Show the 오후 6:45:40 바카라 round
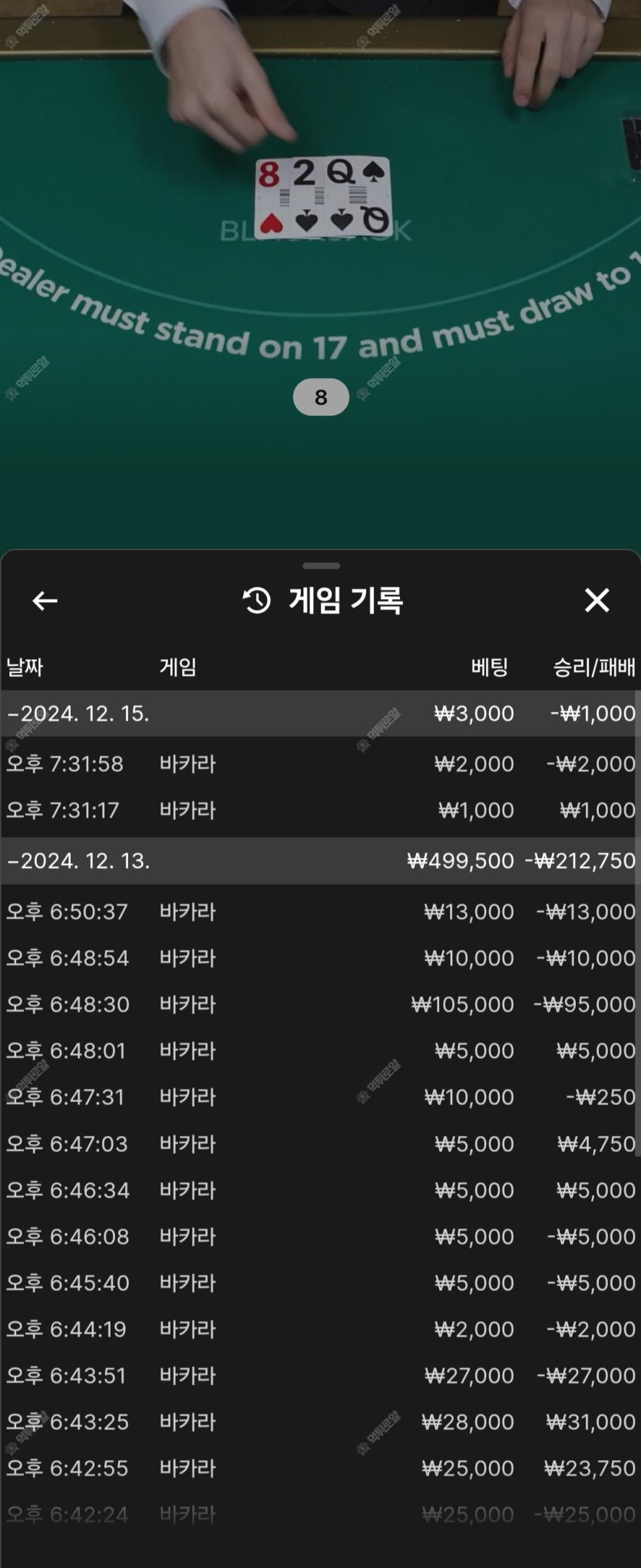The image size is (641, 1568). (x=320, y=1282)
